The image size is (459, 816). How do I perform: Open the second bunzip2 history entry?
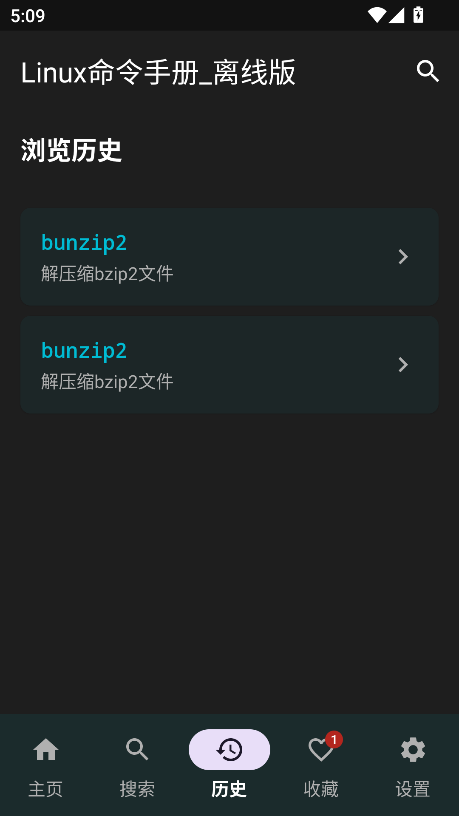point(229,365)
